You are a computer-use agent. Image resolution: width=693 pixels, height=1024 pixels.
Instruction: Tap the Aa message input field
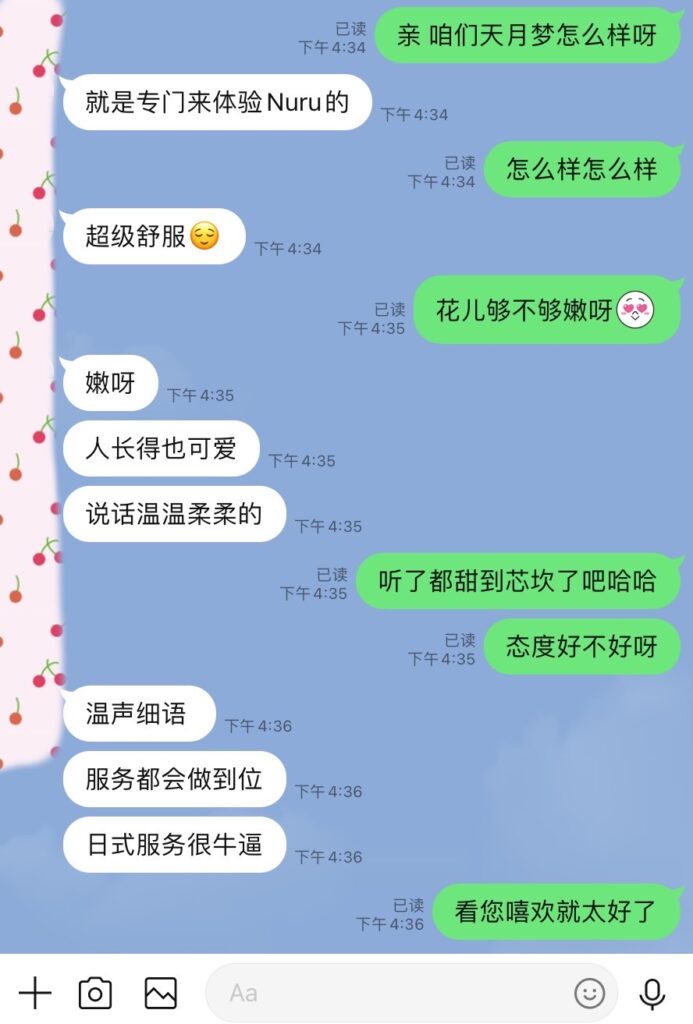390,993
